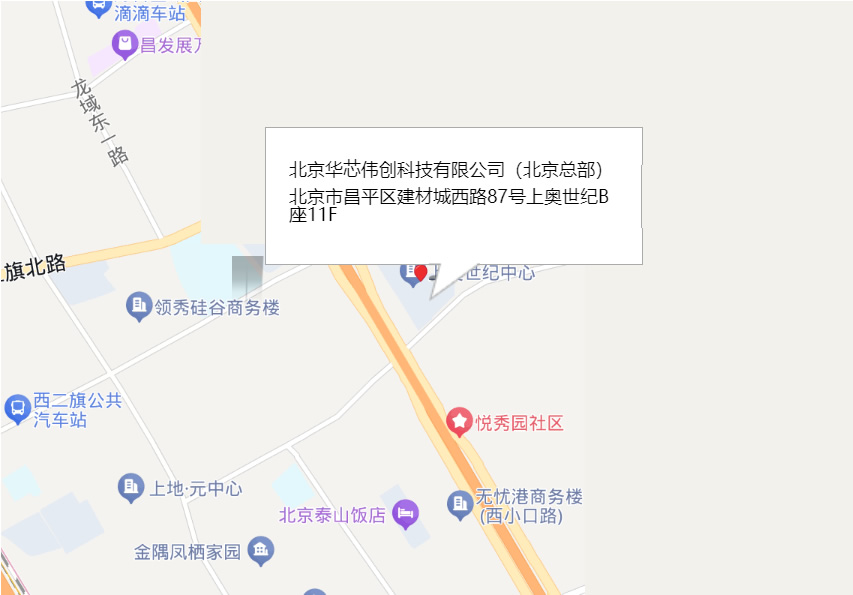Tap the red location marker pin
This screenshot has height=595, width=853.
point(421,272)
